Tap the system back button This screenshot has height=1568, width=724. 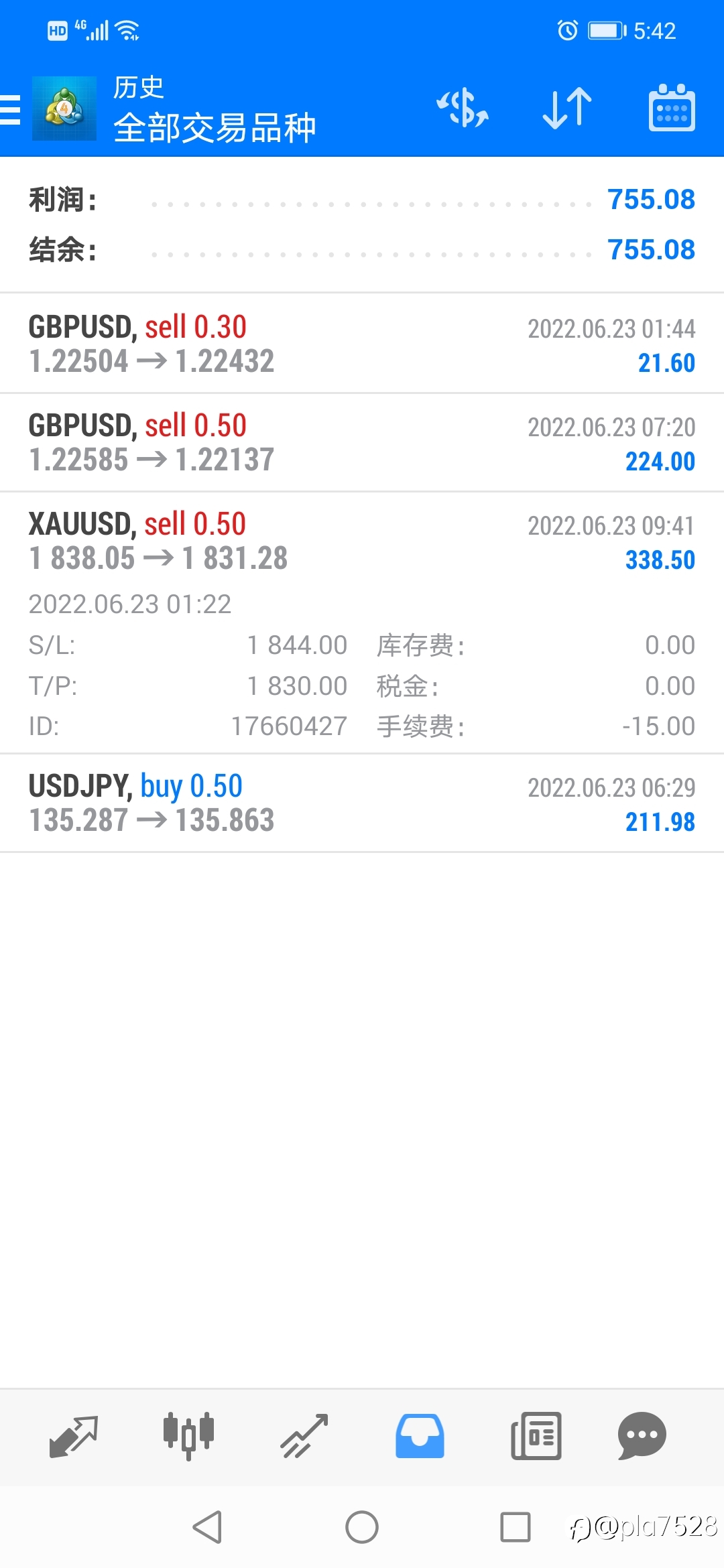pyautogui.click(x=208, y=1527)
